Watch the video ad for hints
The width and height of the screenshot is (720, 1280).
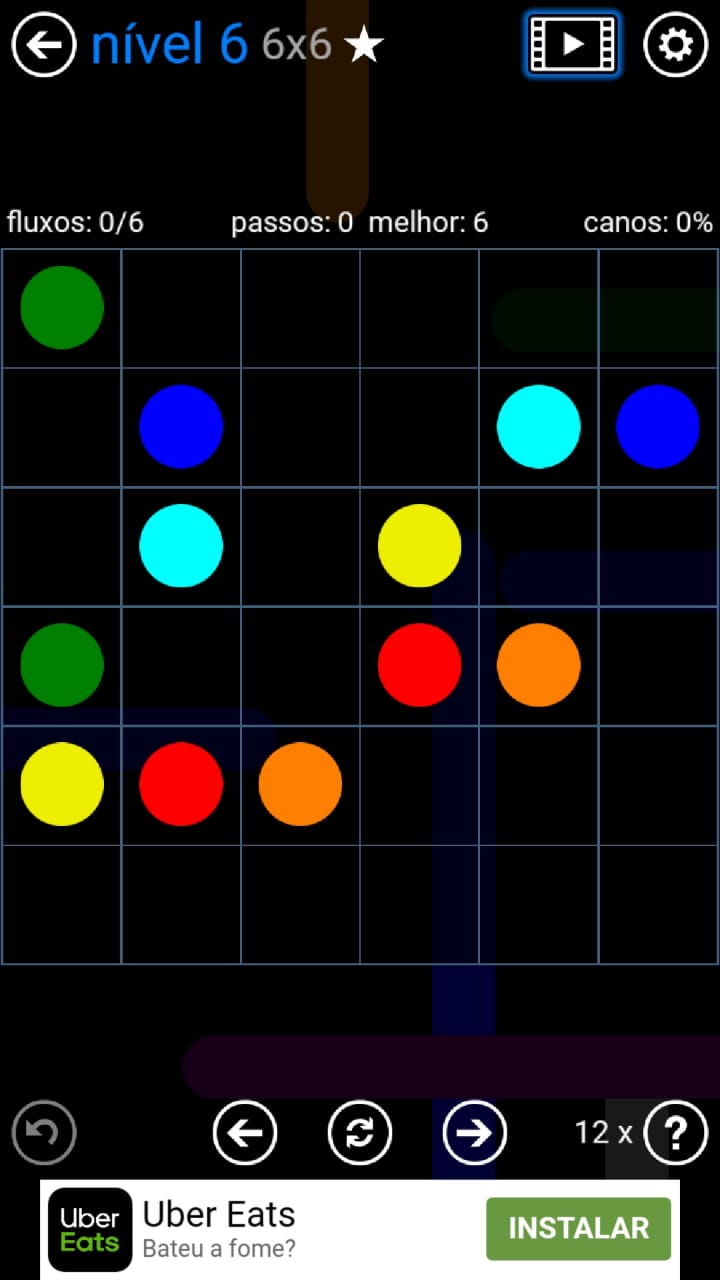(572, 45)
